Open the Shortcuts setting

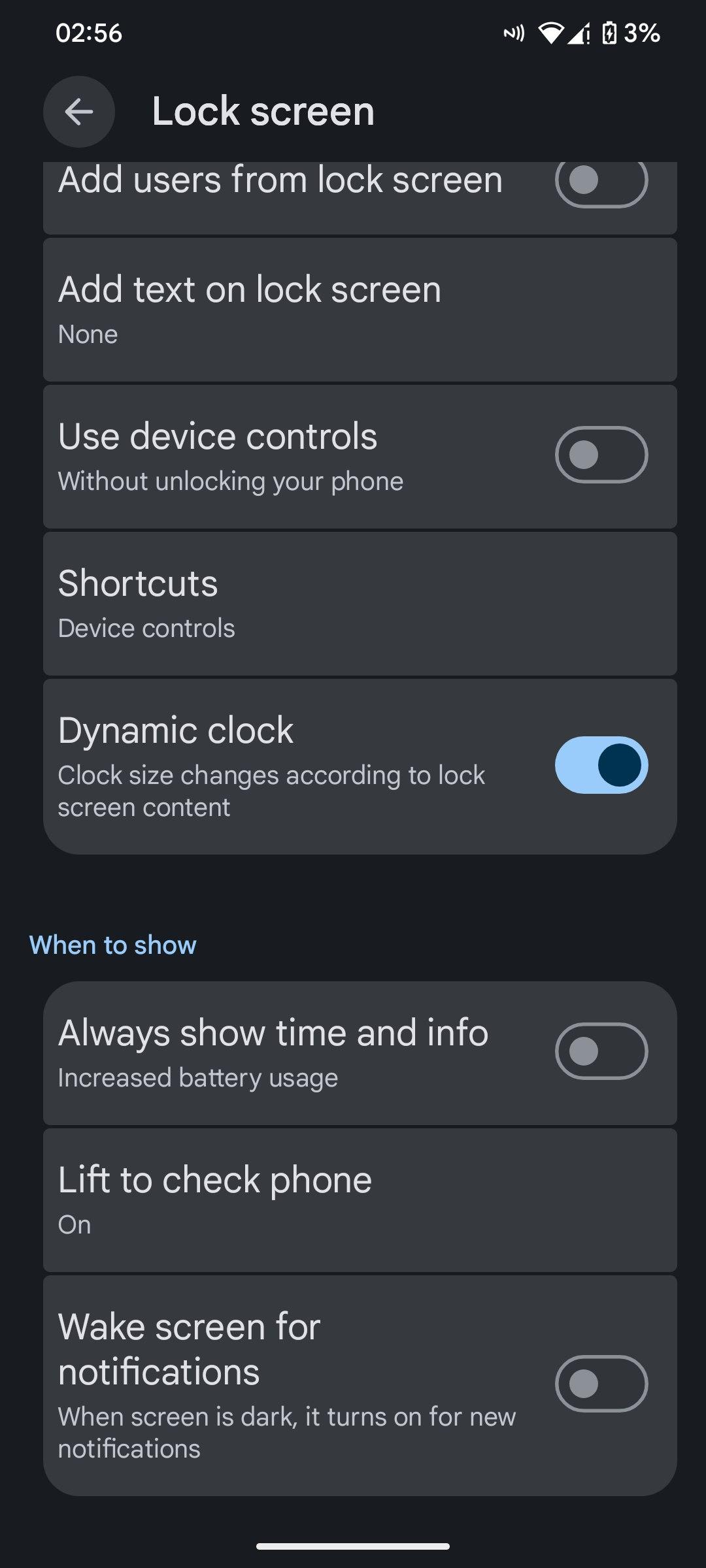360,604
